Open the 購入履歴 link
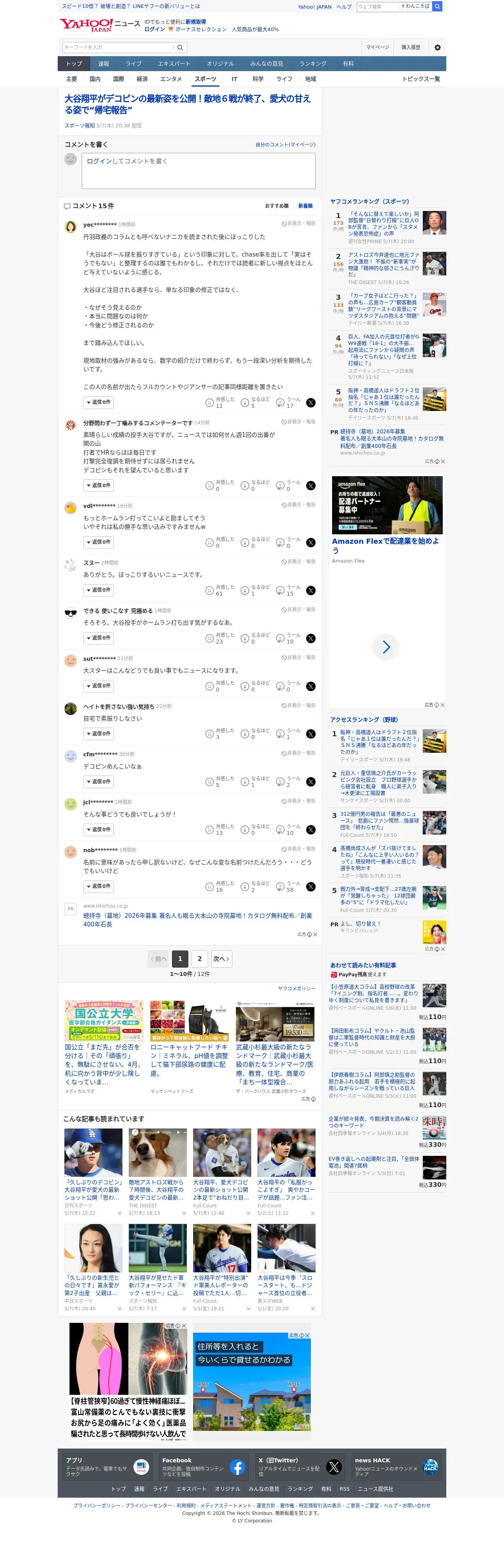The height and width of the screenshot is (1568, 504). 410,47
